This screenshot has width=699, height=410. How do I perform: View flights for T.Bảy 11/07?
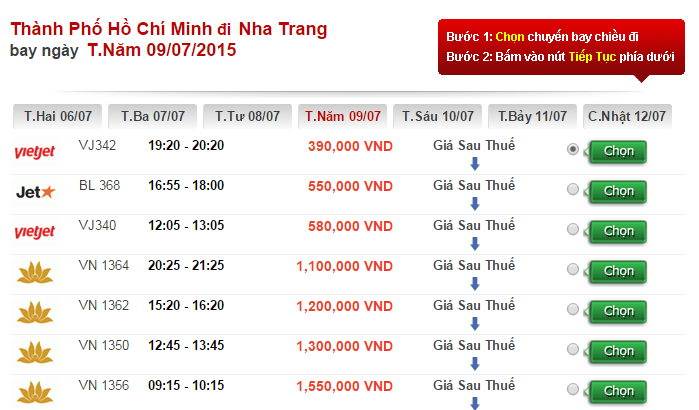(532, 117)
